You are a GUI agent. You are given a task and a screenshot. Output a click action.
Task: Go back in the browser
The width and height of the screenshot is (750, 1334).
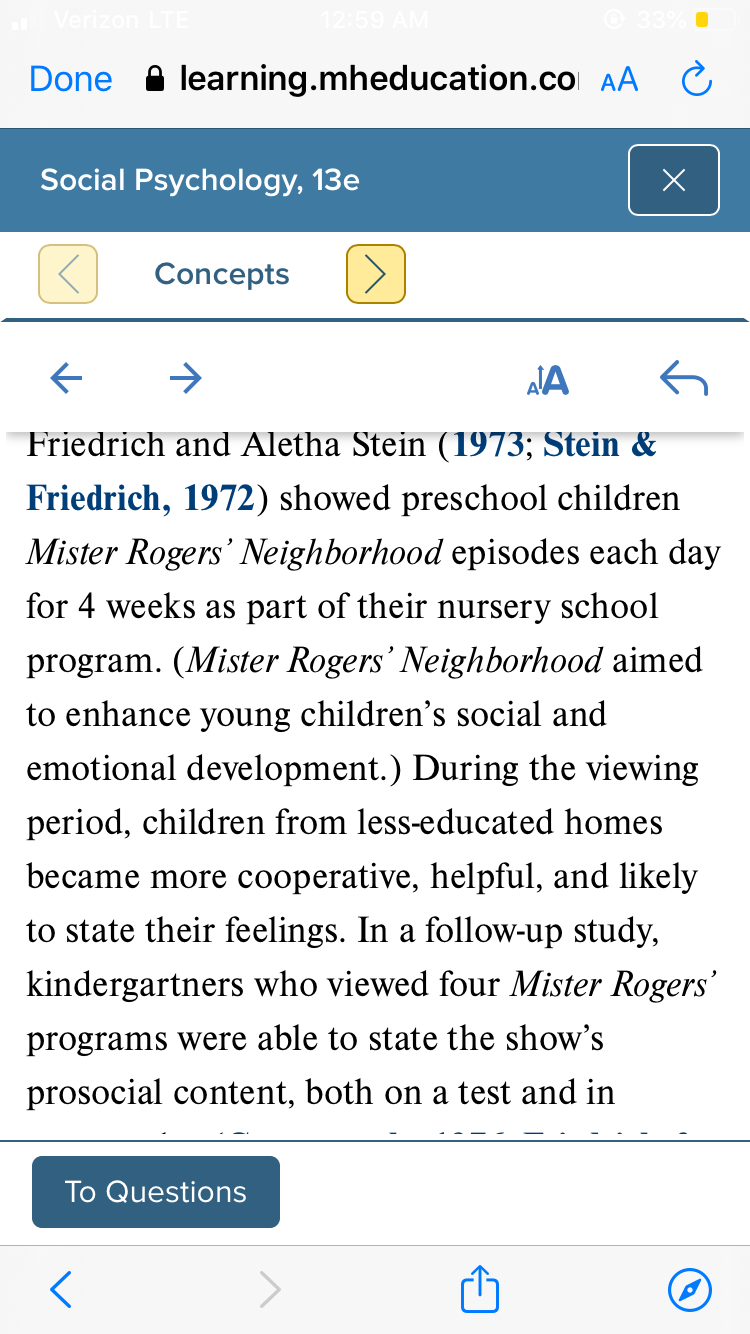61,1290
